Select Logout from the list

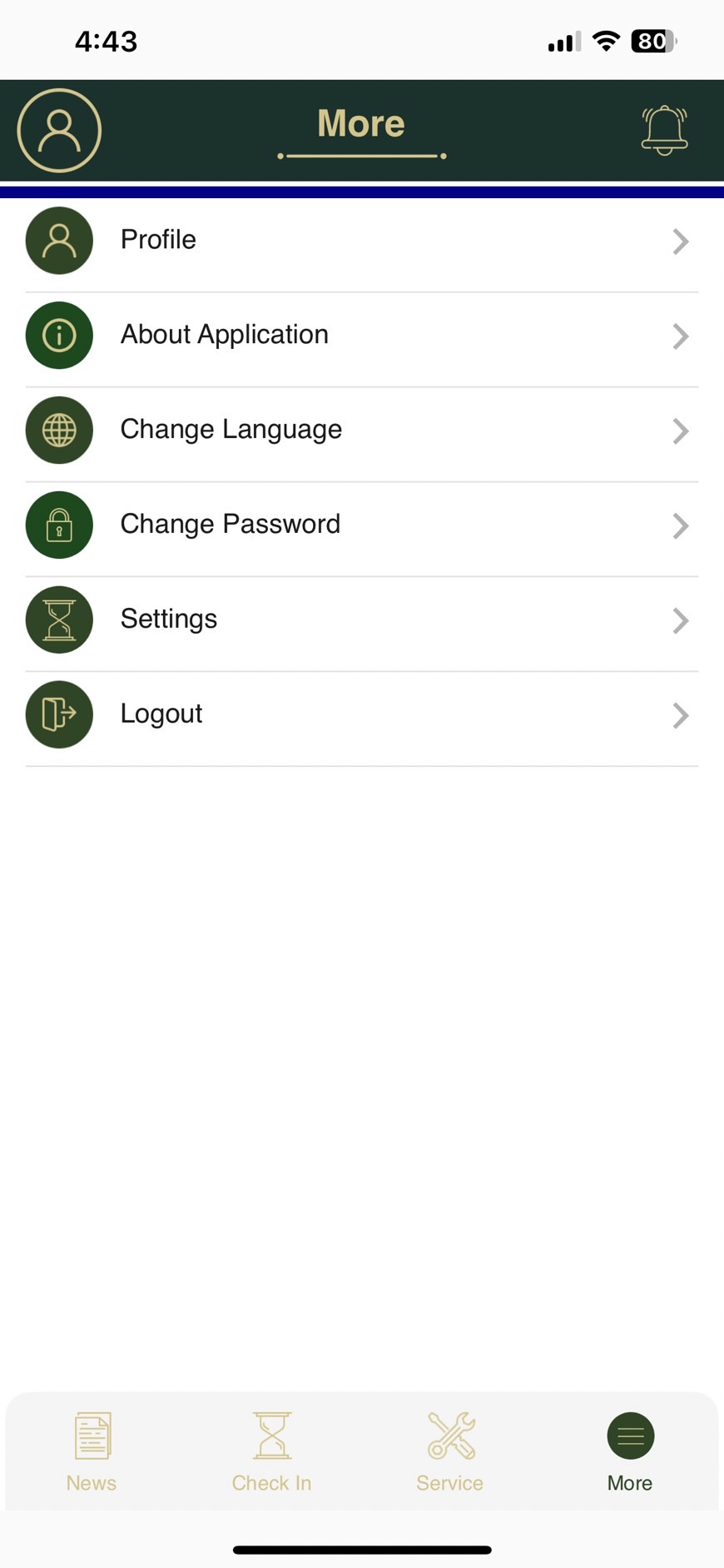[x=361, y=715]
